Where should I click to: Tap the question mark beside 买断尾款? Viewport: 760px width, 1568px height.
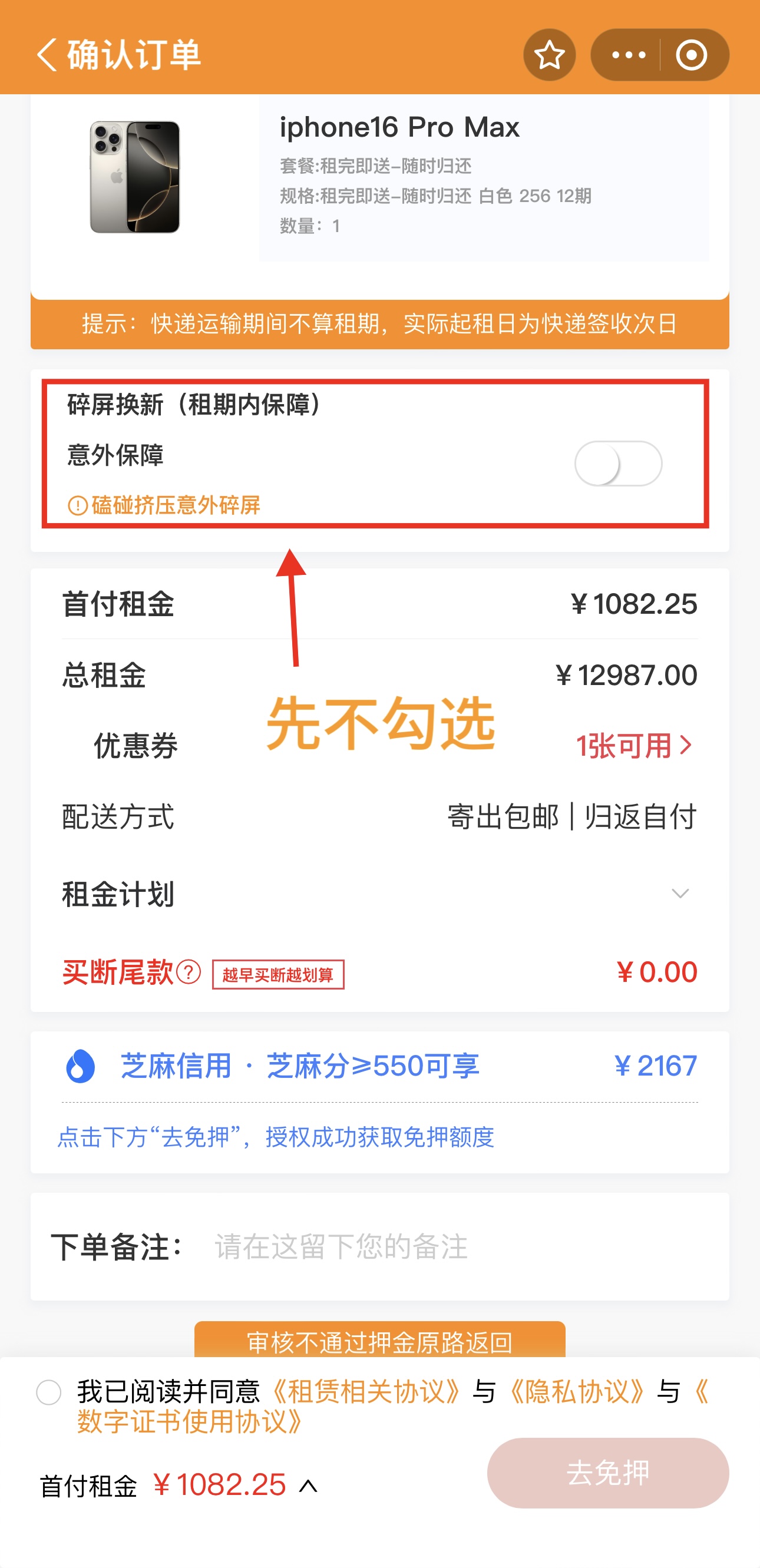coord(188,972)
